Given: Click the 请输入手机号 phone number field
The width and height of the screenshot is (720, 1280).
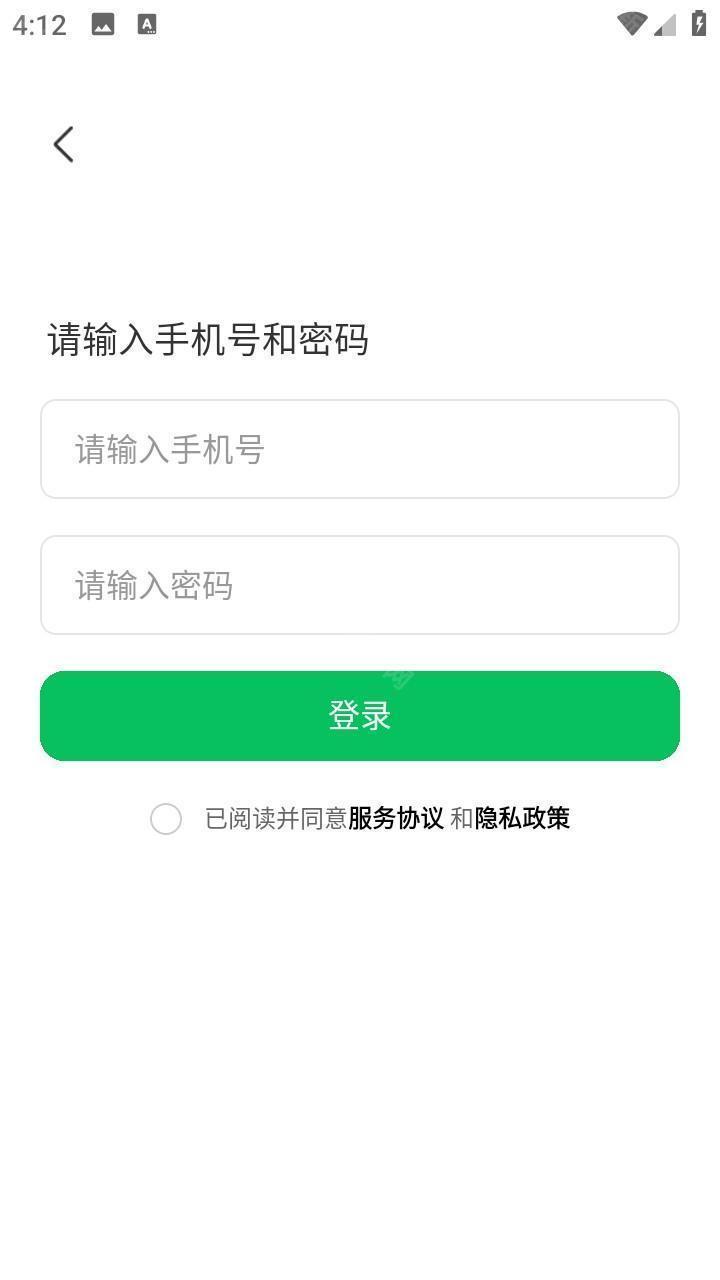Looking at the screenshot, I should point(359,448).
